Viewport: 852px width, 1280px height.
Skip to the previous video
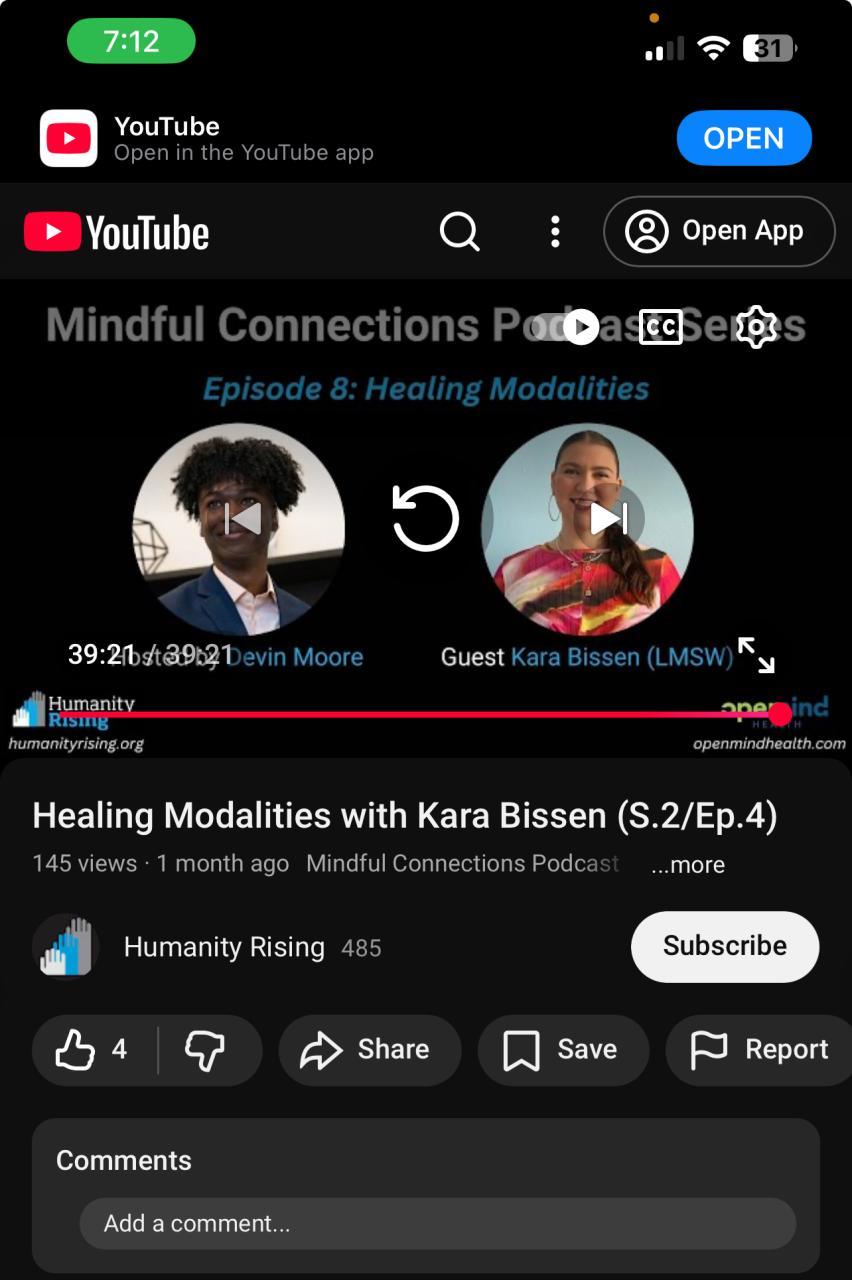(x=242, y=519)
